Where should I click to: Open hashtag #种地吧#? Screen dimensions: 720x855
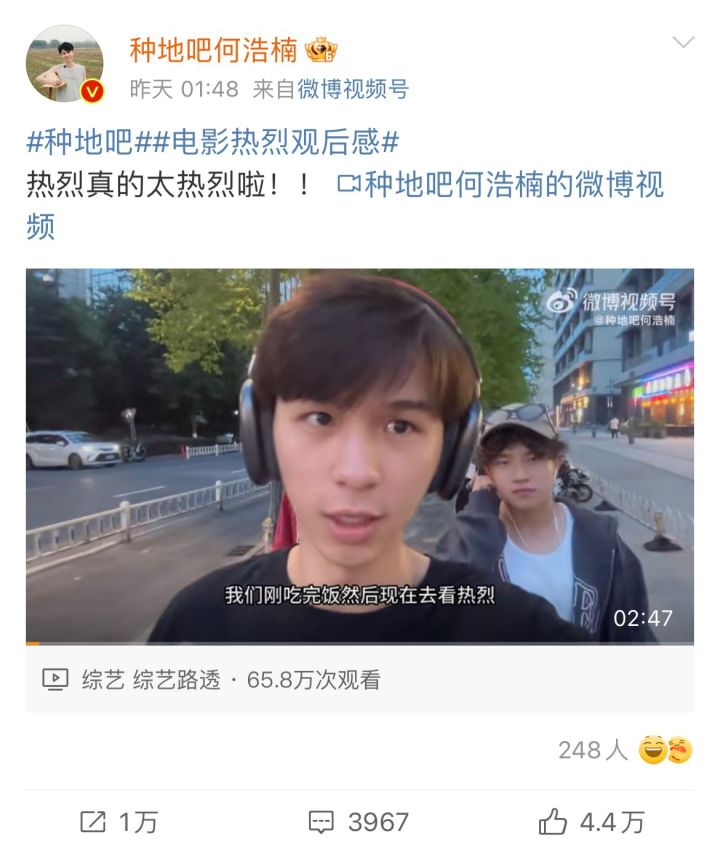(x=79, y=142)
